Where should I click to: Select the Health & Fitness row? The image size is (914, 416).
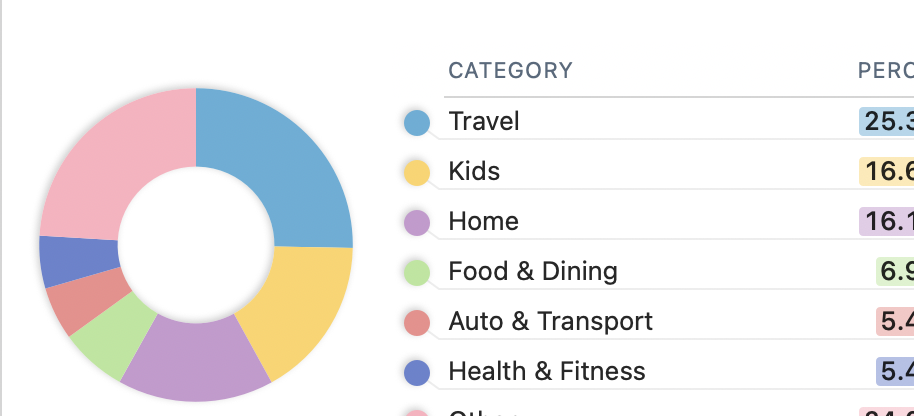point(546,372)
